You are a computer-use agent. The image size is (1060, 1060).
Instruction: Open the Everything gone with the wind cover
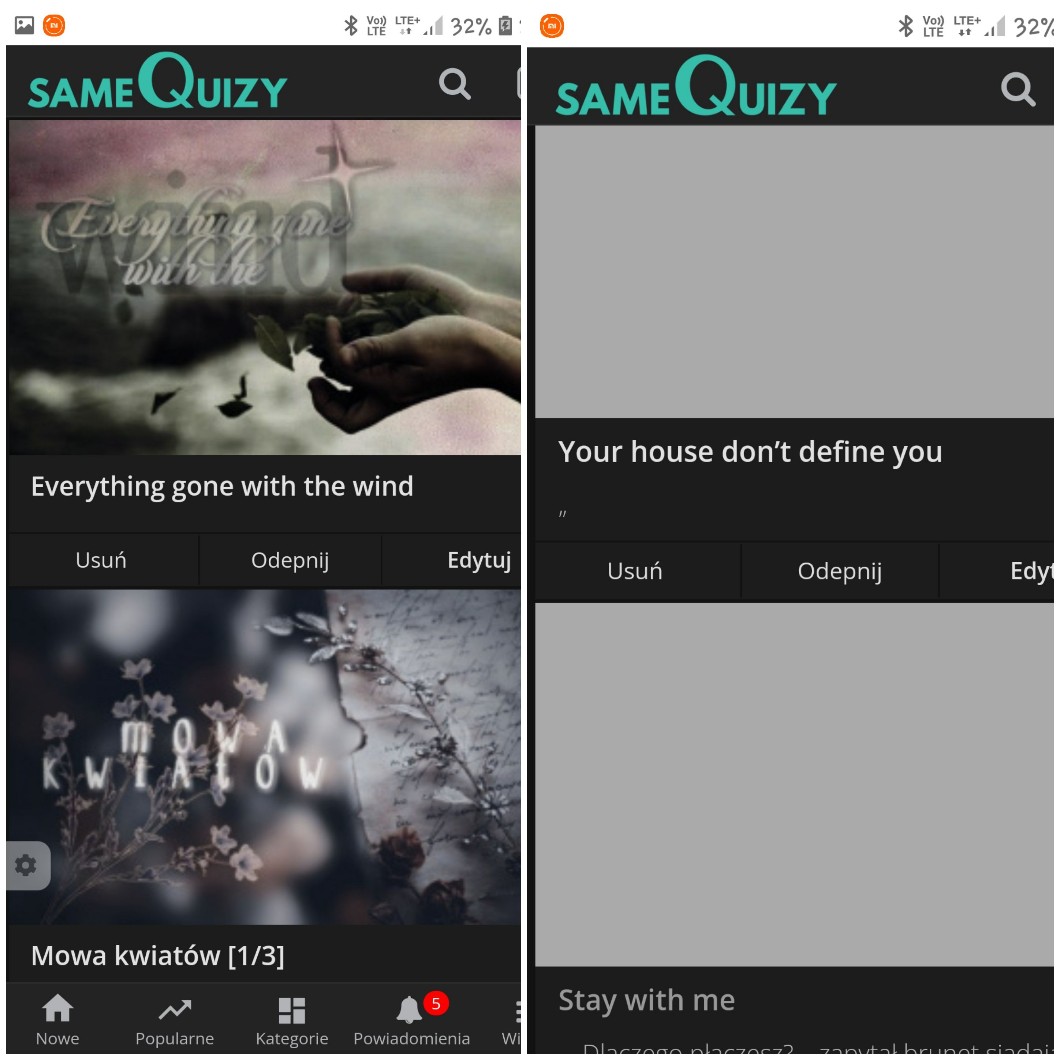tap(264, 287)
